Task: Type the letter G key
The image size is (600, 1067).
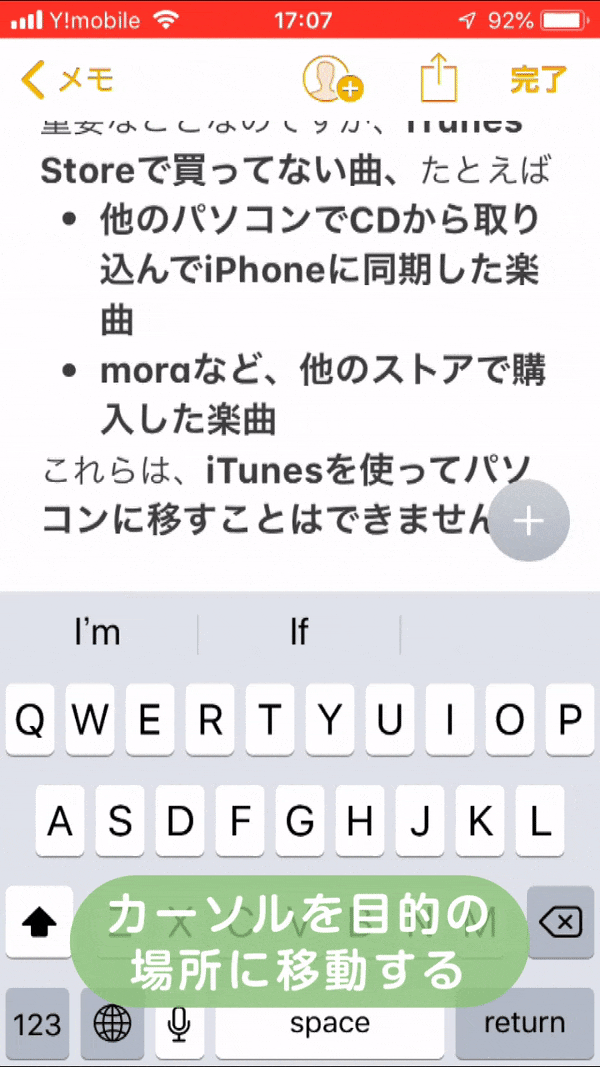Action: pyautogui.click(x=299, y=821)
